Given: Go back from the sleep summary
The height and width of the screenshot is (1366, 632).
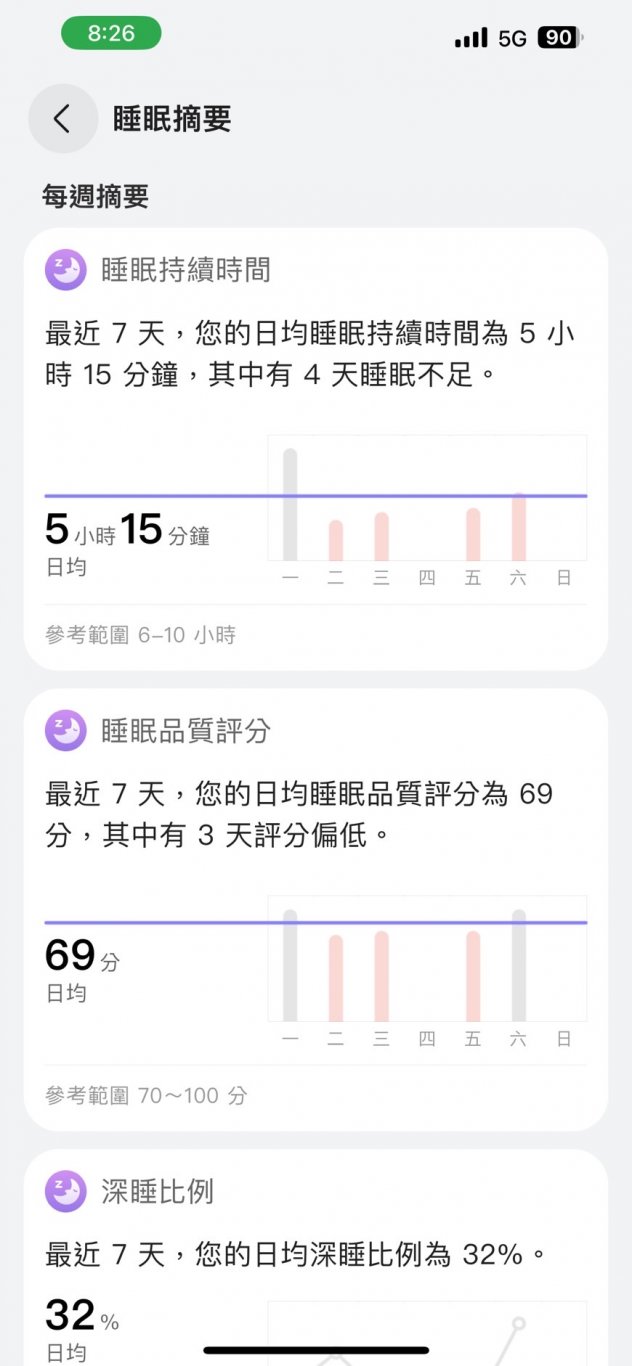Looking at the screenshot, I should point(62,119).
